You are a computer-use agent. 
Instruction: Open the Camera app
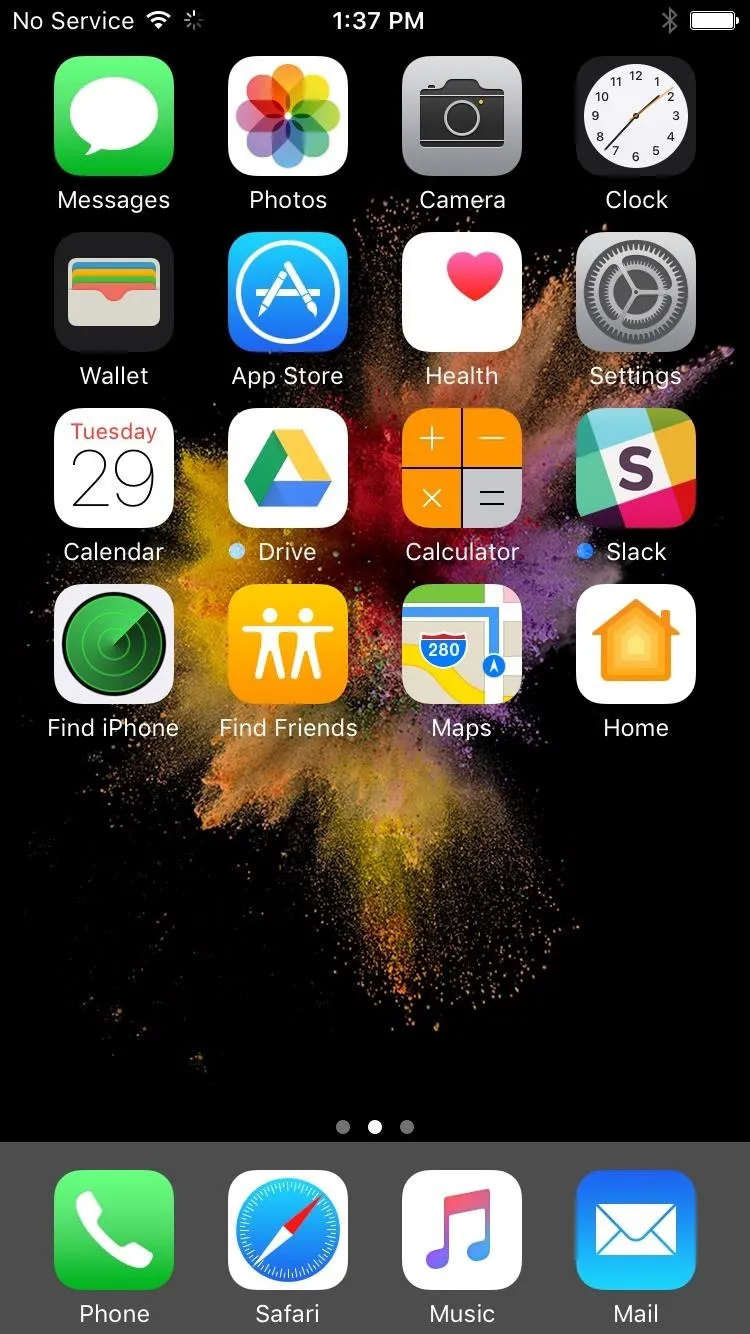point(462,116)
